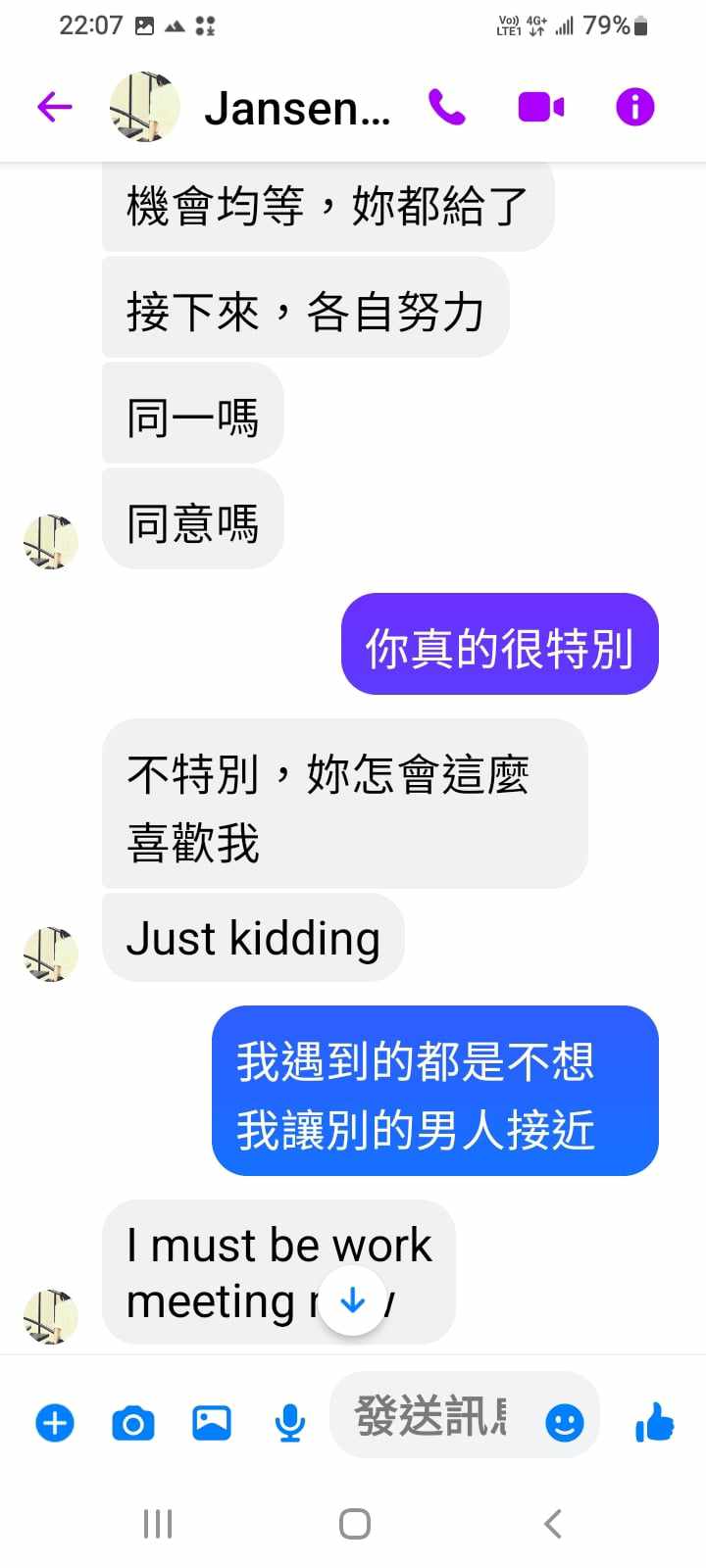Open conversation info for Jansen

tap(634, 107)
